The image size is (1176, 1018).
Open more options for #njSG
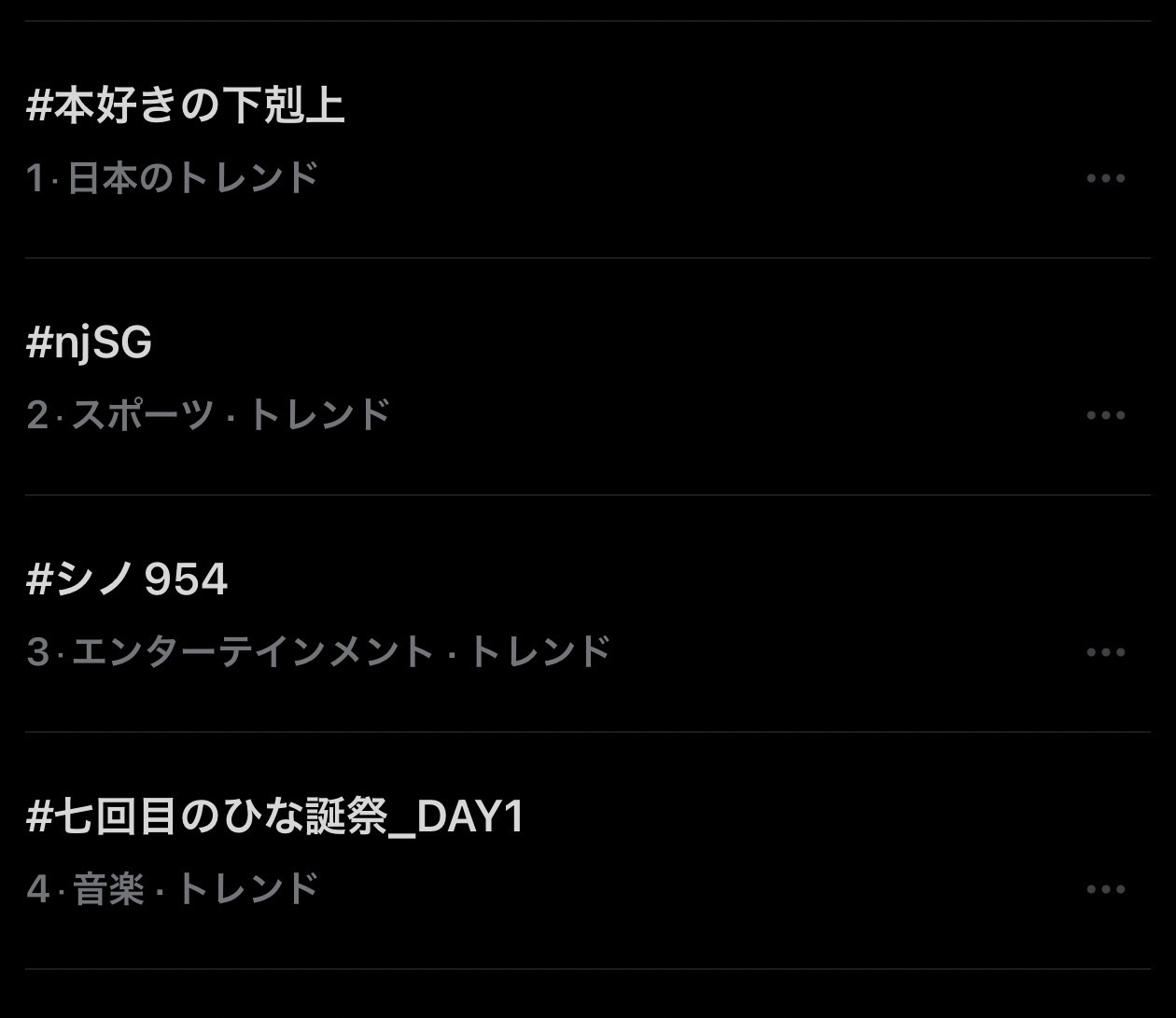pyautogui.click(x=1106, y=415)
